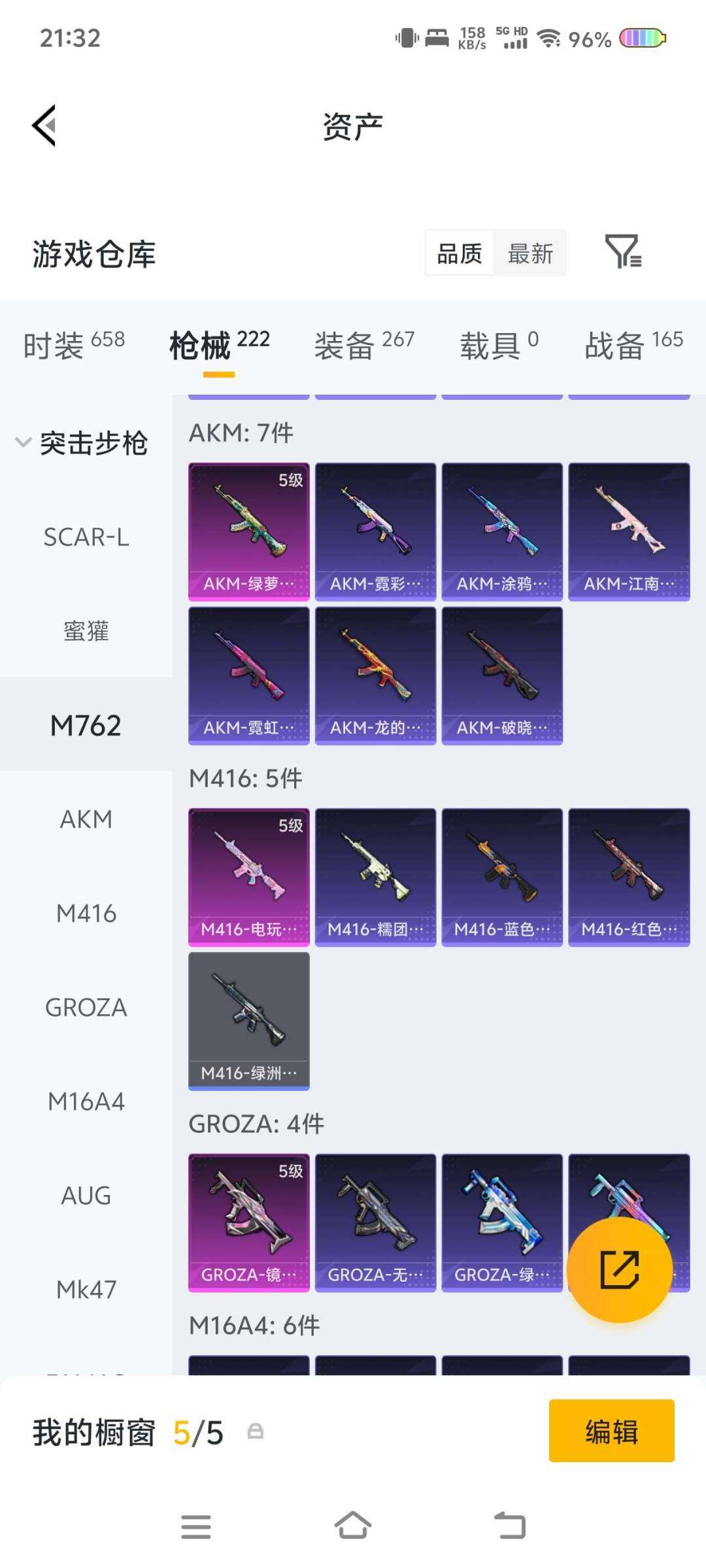Switch to the 战备 tab
This screenshot has height=1568, width=706.
click(633, 344)
